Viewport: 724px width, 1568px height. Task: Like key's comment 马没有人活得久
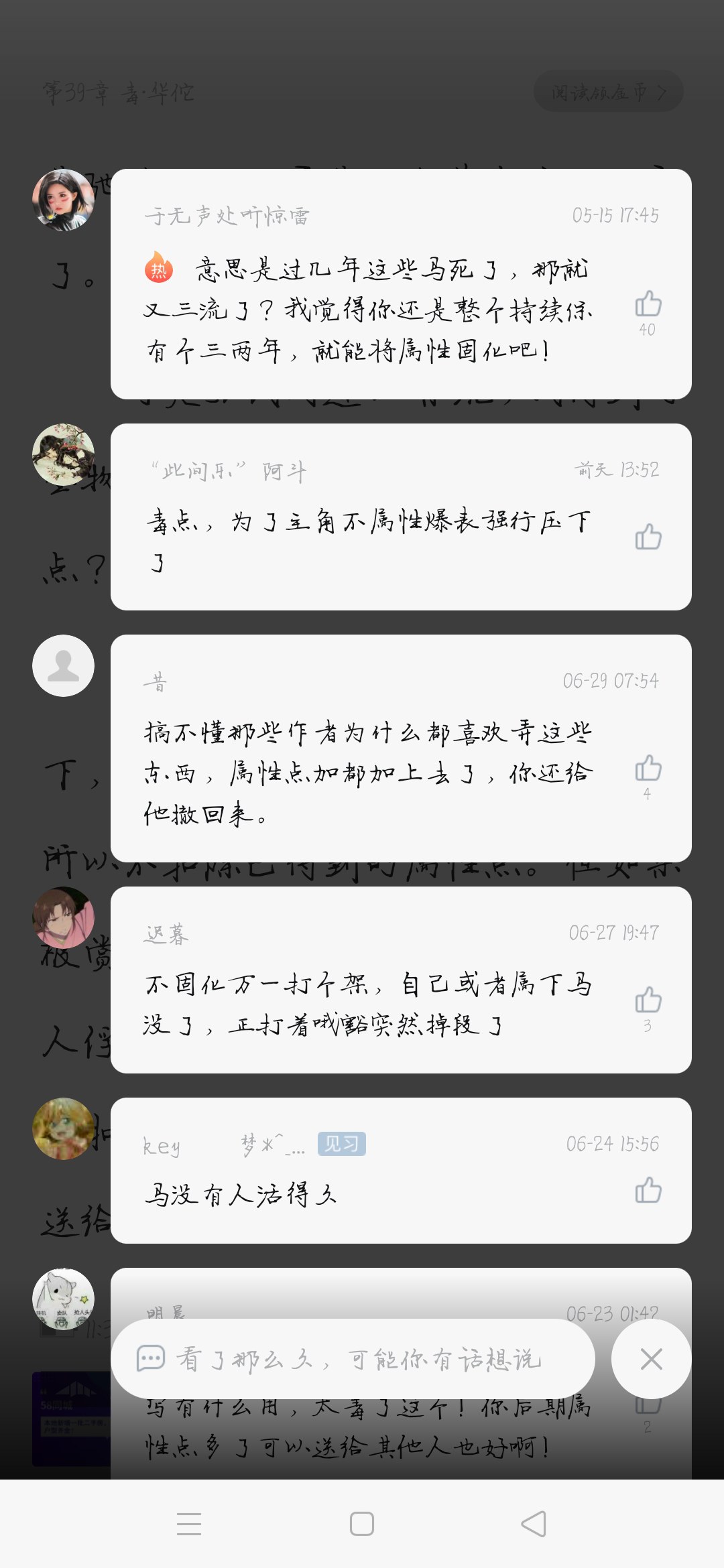(648, 1191)
